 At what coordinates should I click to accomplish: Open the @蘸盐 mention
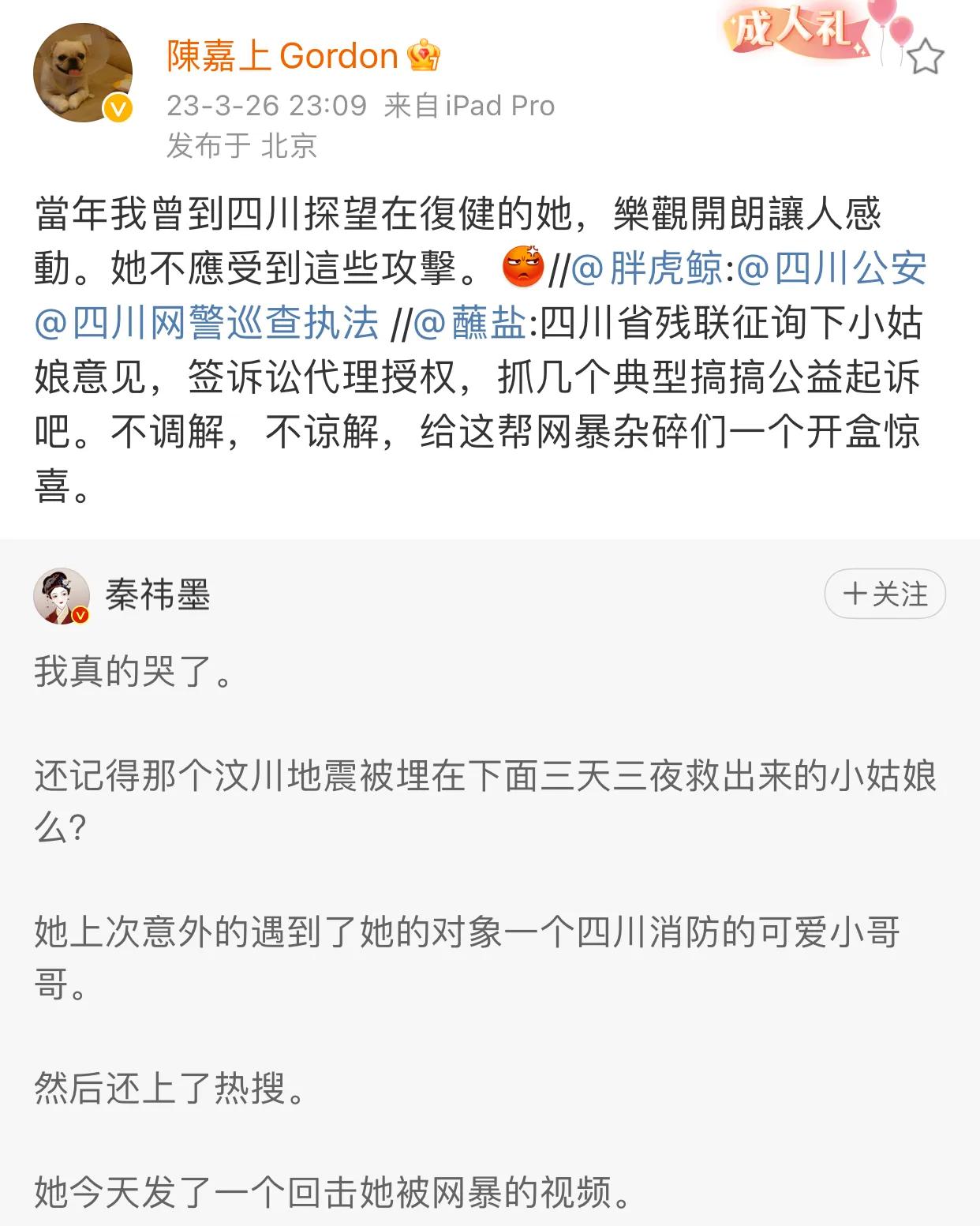[x=470, y=324]
